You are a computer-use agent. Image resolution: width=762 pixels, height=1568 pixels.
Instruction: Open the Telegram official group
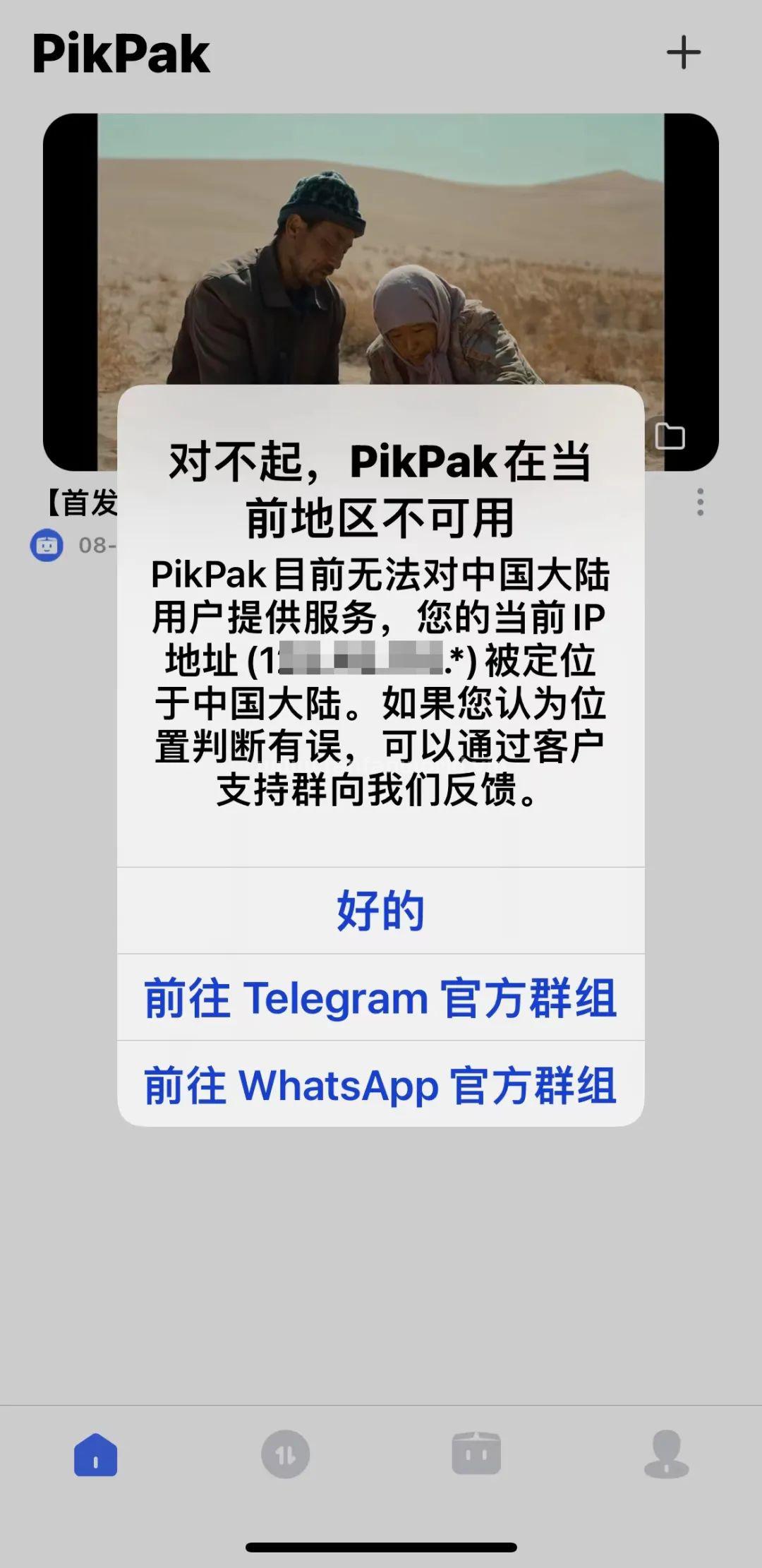(x=380, y=998)
